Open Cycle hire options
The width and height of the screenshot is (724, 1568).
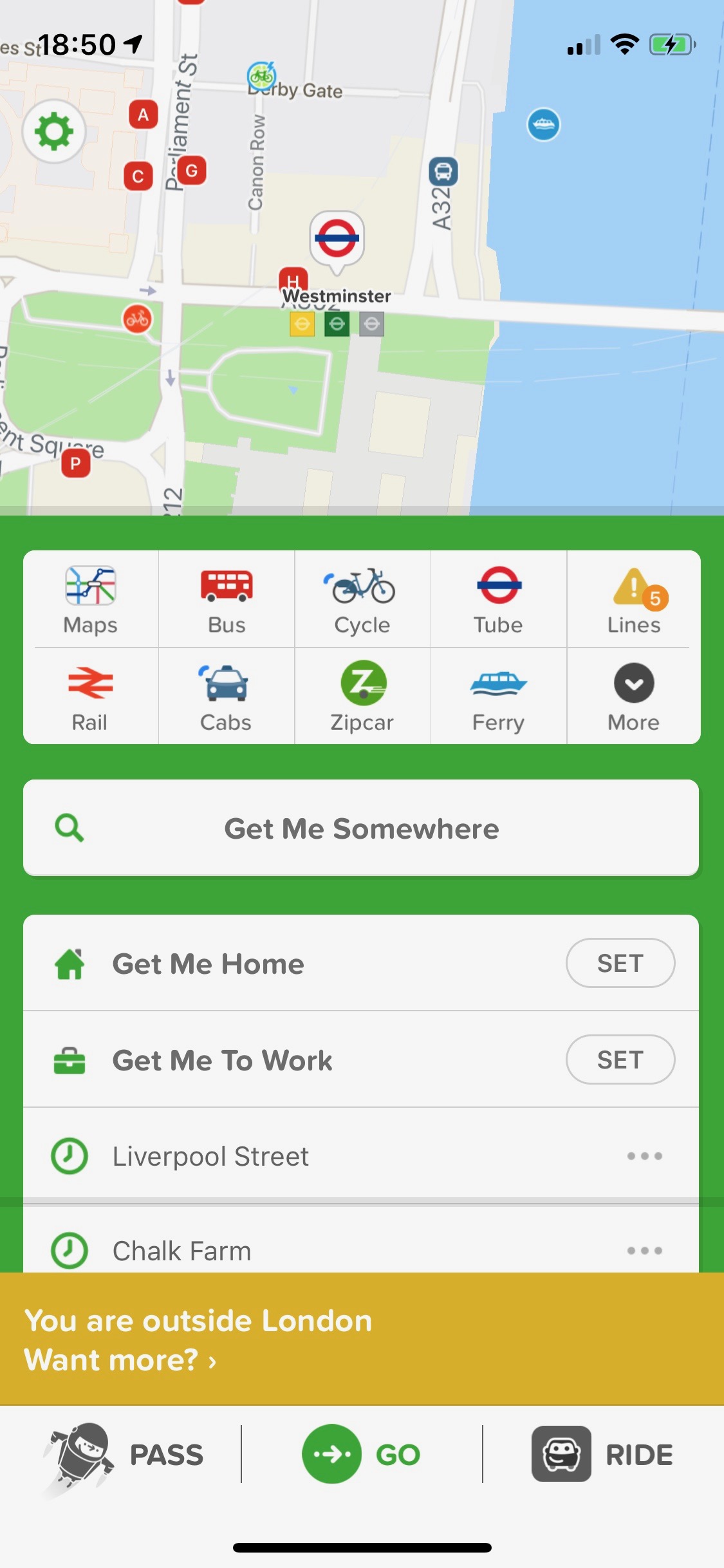[x=362, y=599]
